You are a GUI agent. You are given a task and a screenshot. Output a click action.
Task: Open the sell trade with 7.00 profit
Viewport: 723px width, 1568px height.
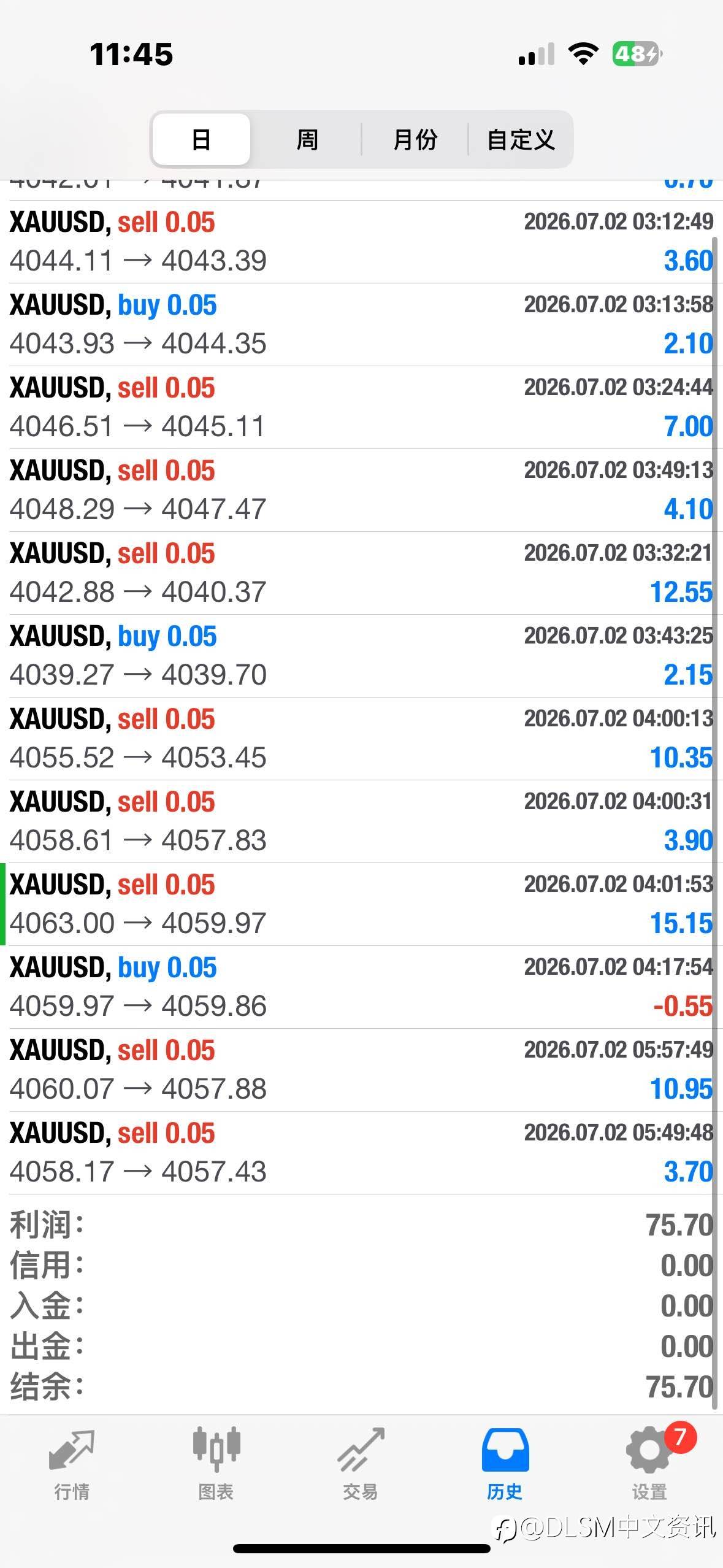361,407
